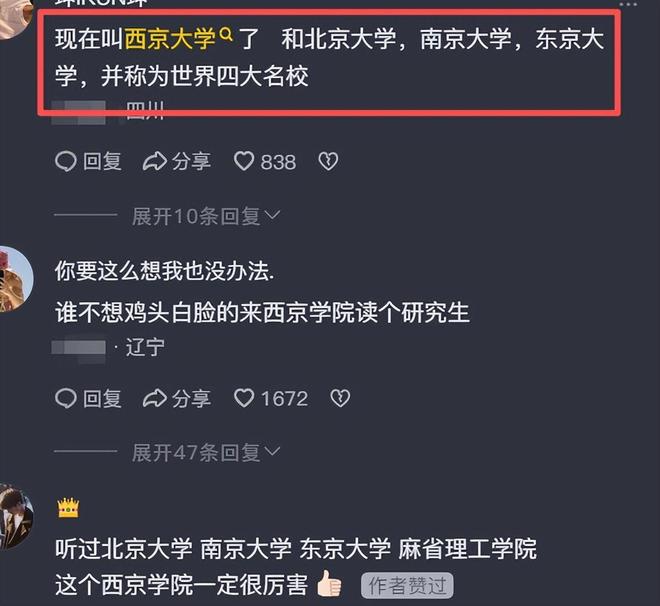
Task: Dislike the comment with 1672 likes
Action: (x=340, y=398)
